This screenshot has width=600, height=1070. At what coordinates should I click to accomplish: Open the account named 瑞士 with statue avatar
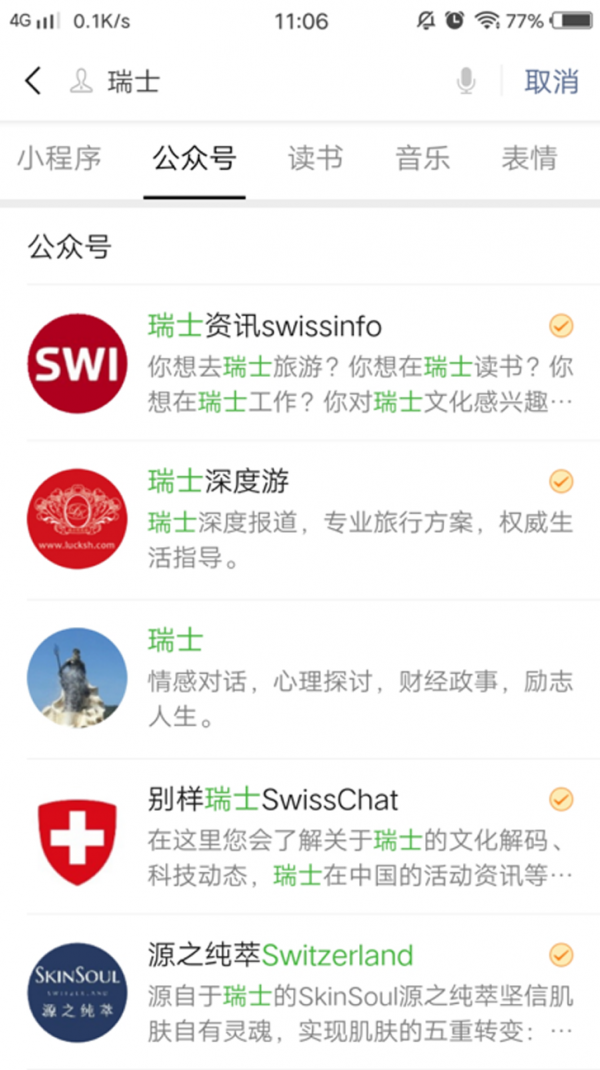tap(300, 679)
